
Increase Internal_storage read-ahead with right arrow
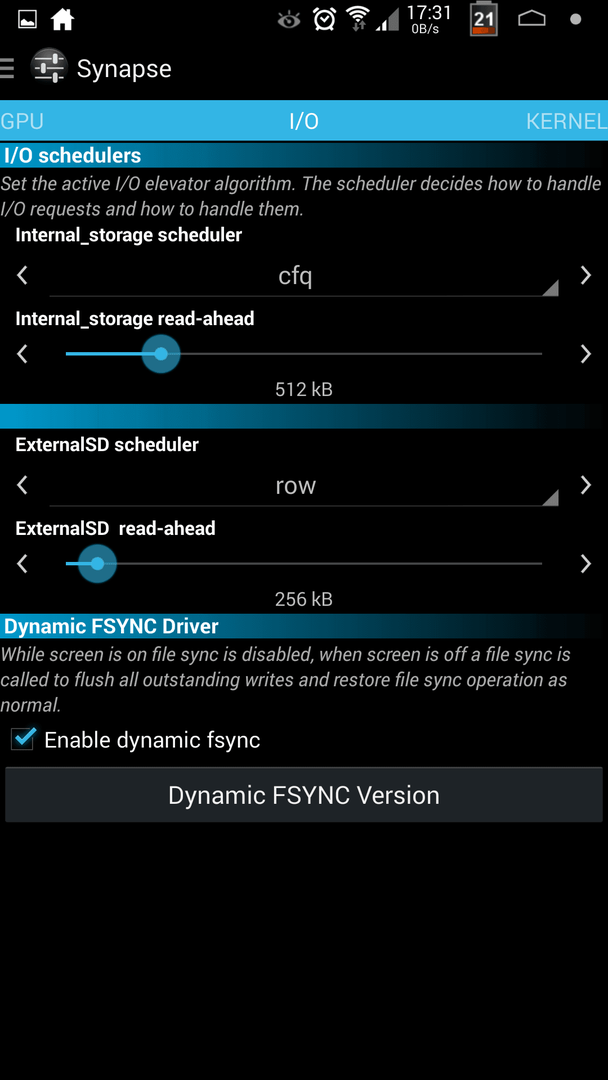click(585, 354)
